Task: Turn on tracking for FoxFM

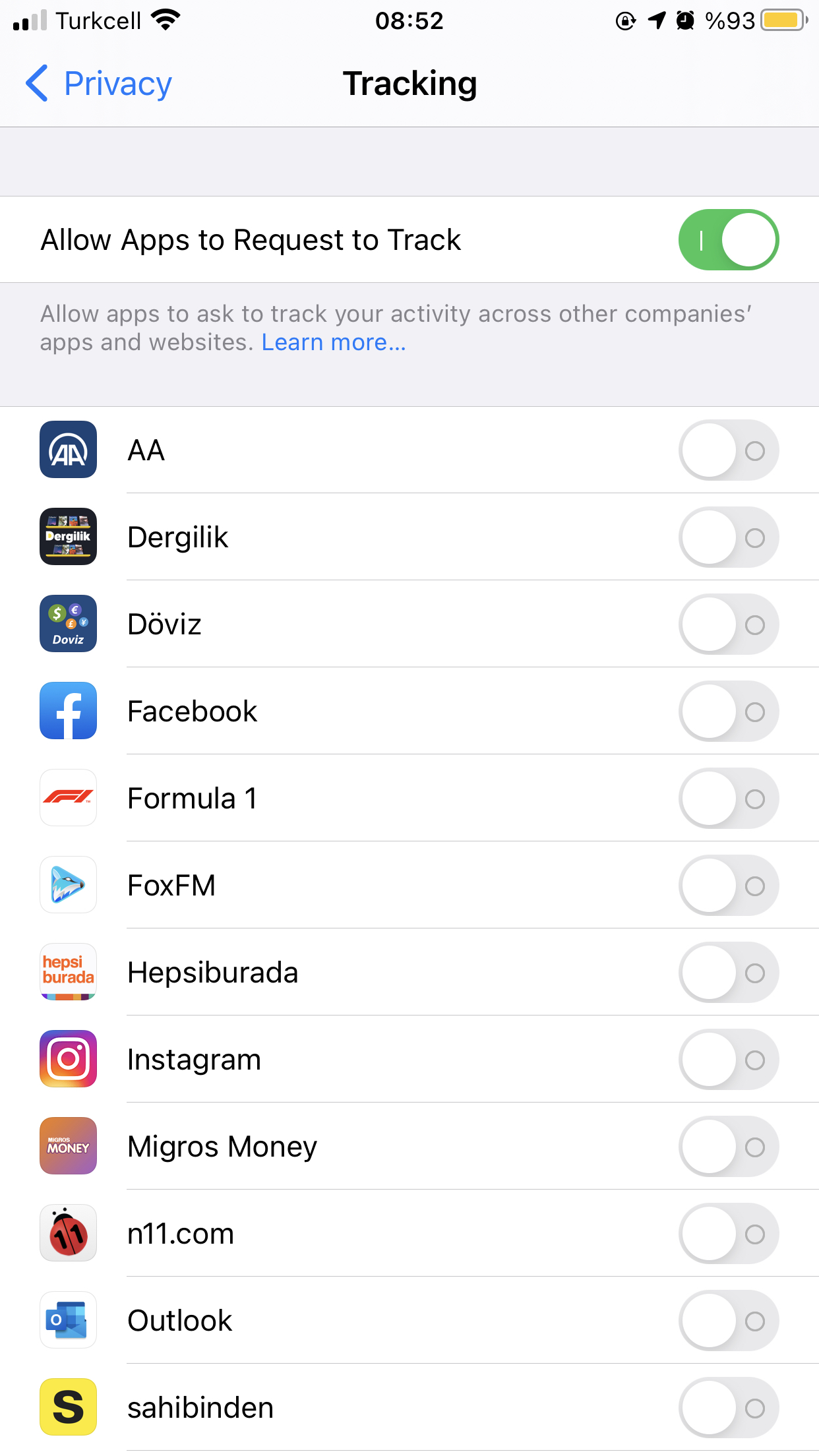Action: coord(729,886)
